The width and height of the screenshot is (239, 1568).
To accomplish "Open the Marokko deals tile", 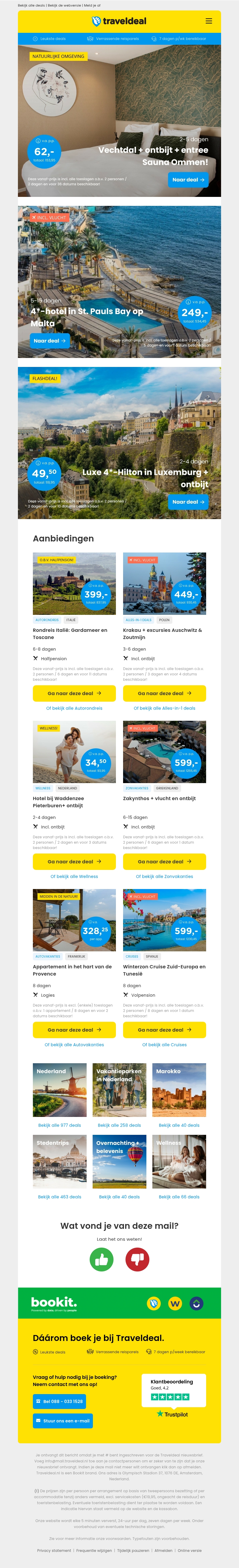I will [x=179, y=1090].
